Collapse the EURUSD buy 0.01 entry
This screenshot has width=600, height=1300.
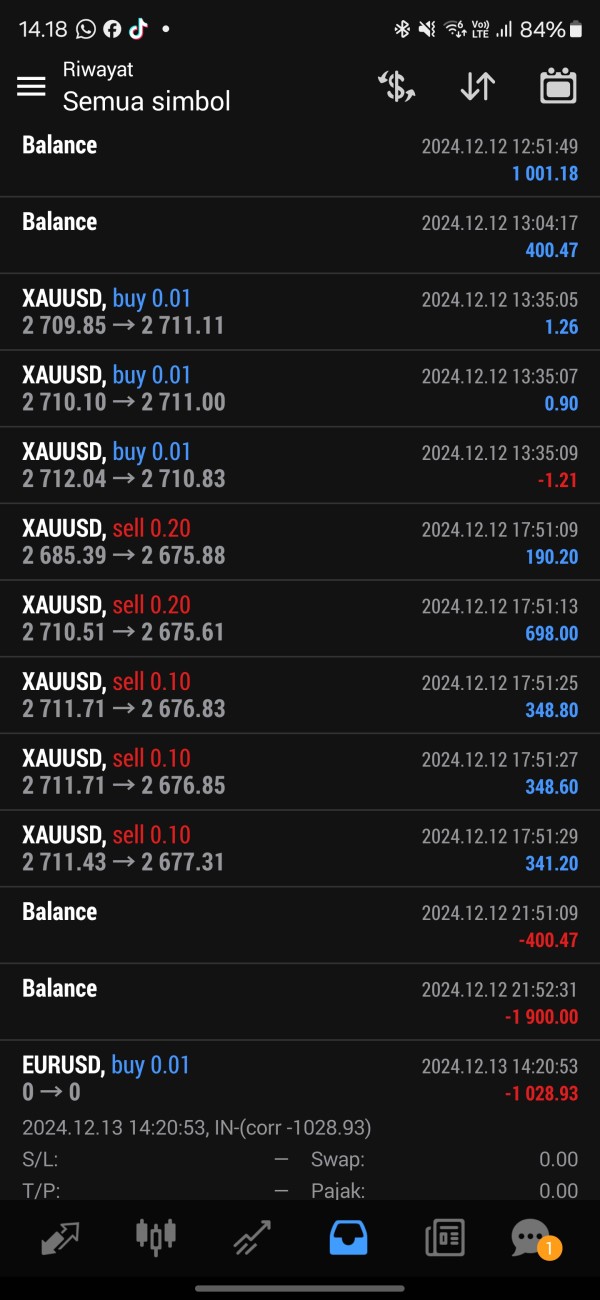(x=300, y=1078)
